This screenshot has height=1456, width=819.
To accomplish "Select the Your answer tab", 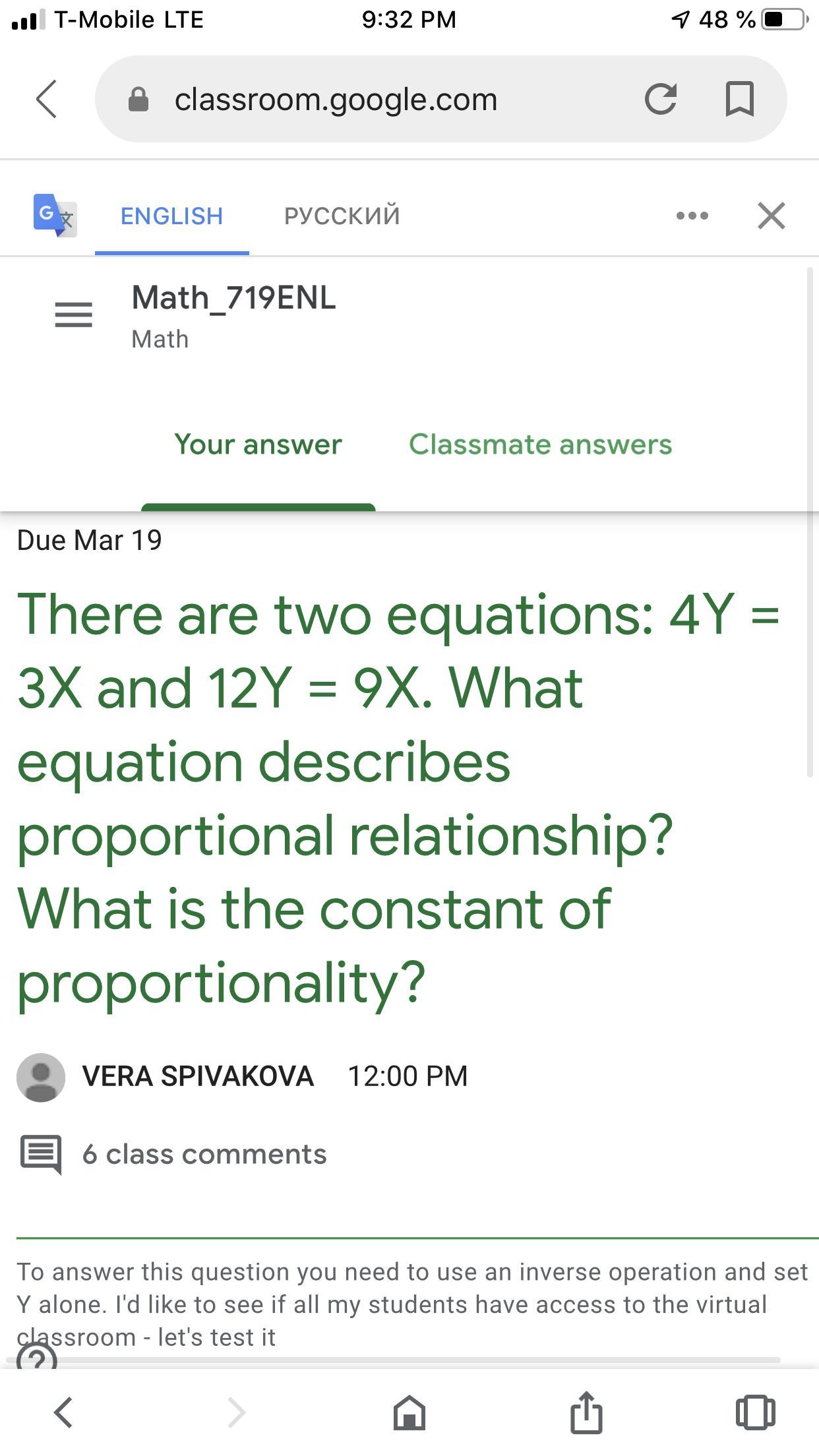I will click(258, 444).
